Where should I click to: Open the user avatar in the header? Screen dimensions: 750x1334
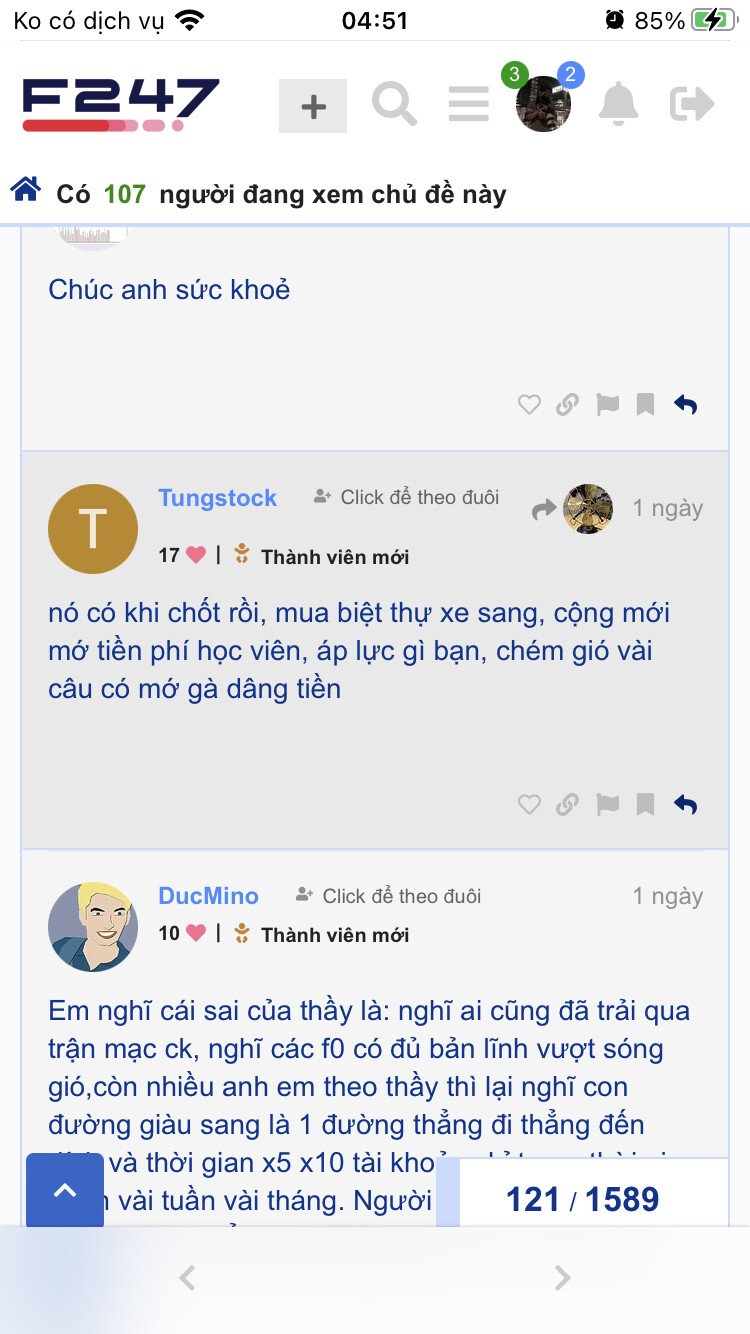click(543, 104)
